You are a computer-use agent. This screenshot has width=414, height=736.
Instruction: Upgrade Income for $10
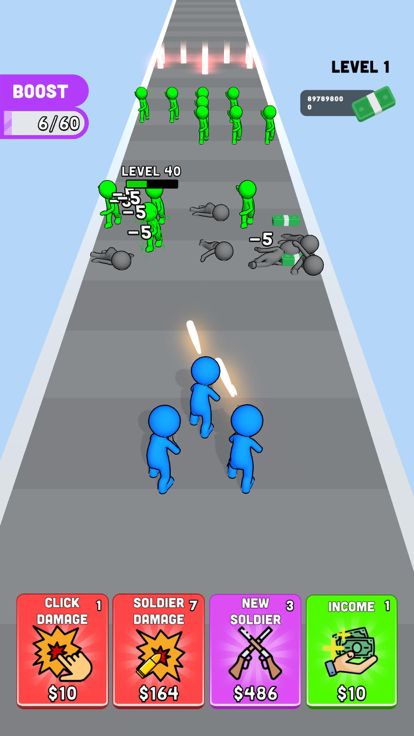click(x=352, y=651)
